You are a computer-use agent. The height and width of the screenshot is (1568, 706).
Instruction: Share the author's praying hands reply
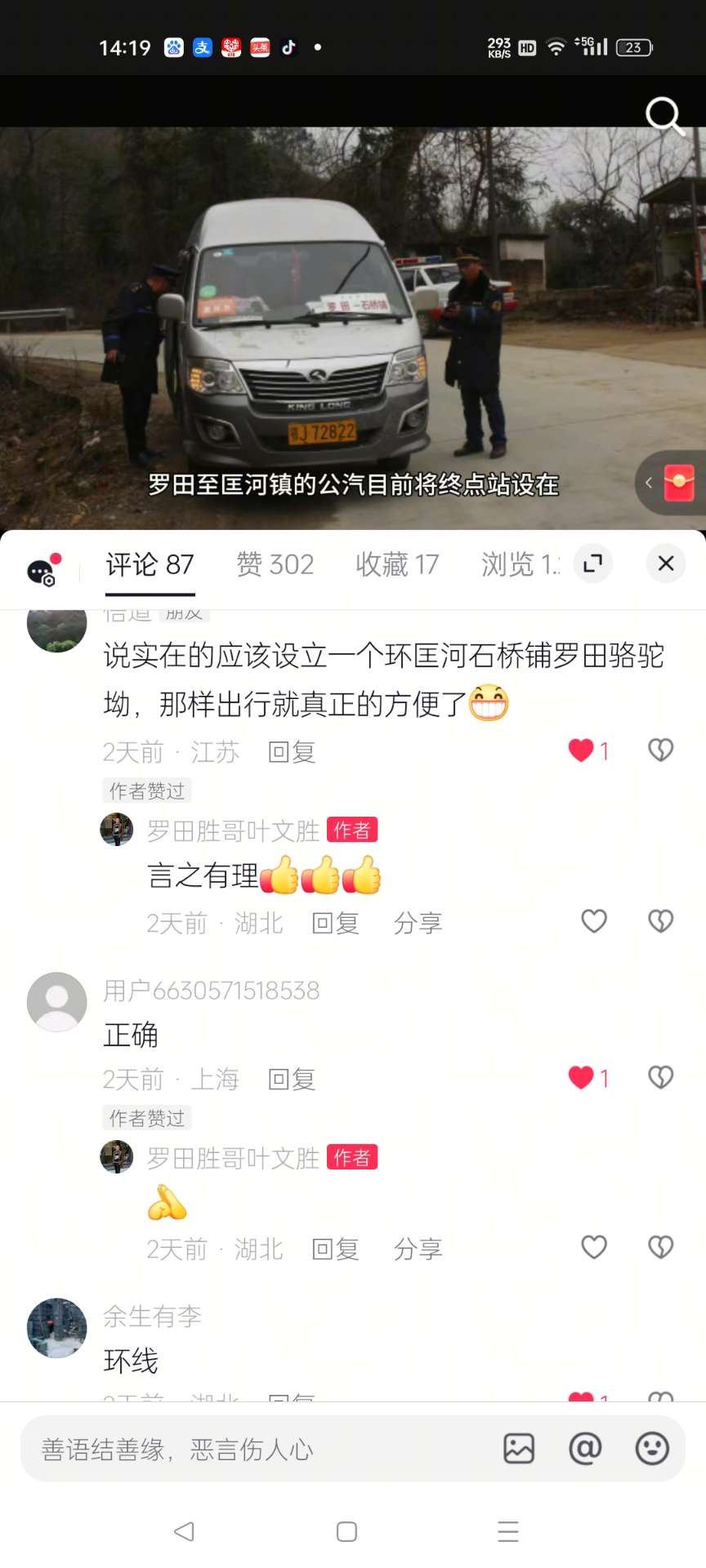click(x=418, y=1249)
